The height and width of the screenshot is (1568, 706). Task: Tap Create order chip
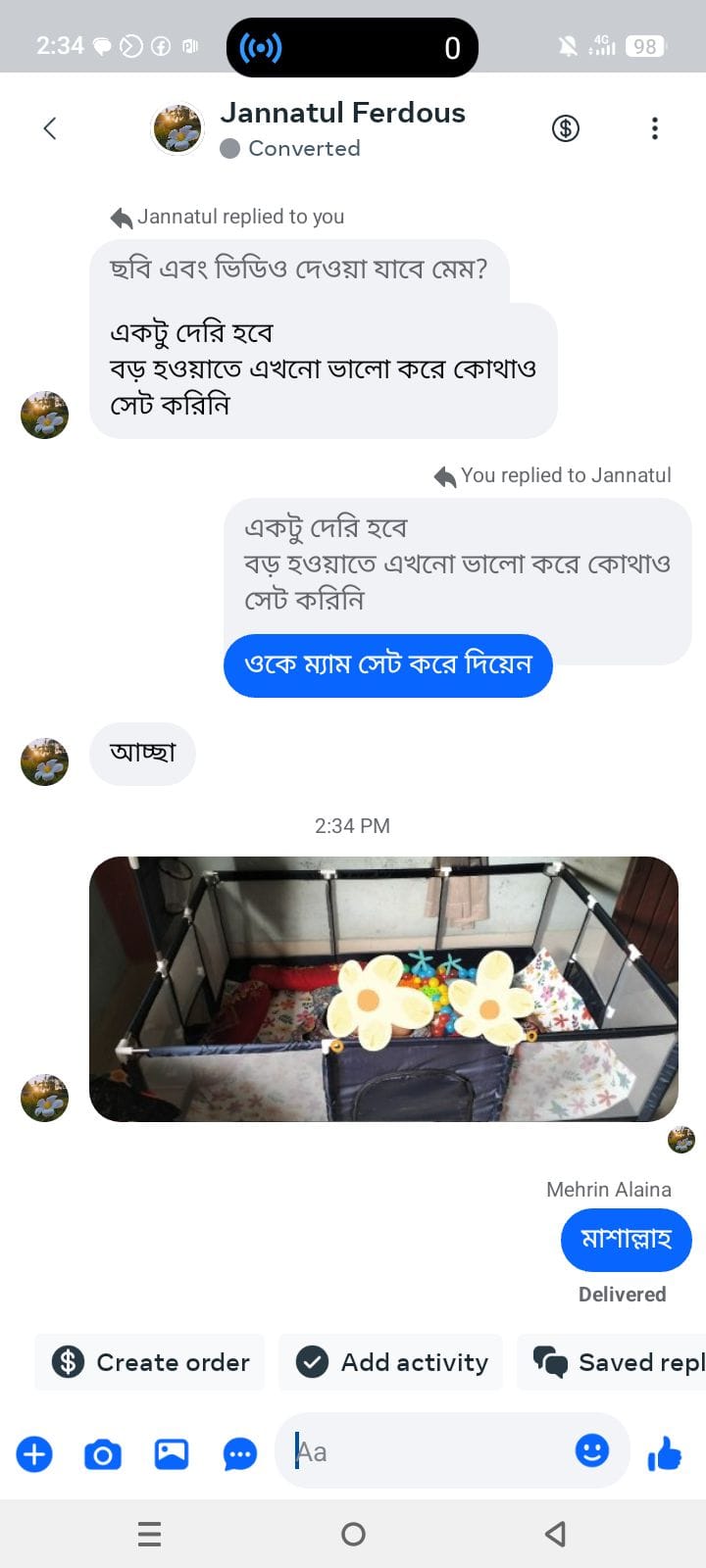pos(150,1362)
